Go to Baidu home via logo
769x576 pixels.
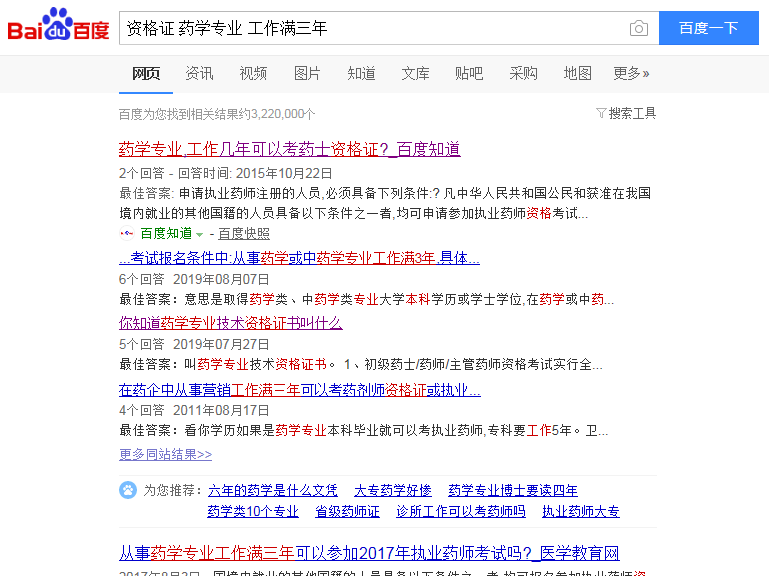[x=58, y=26]
